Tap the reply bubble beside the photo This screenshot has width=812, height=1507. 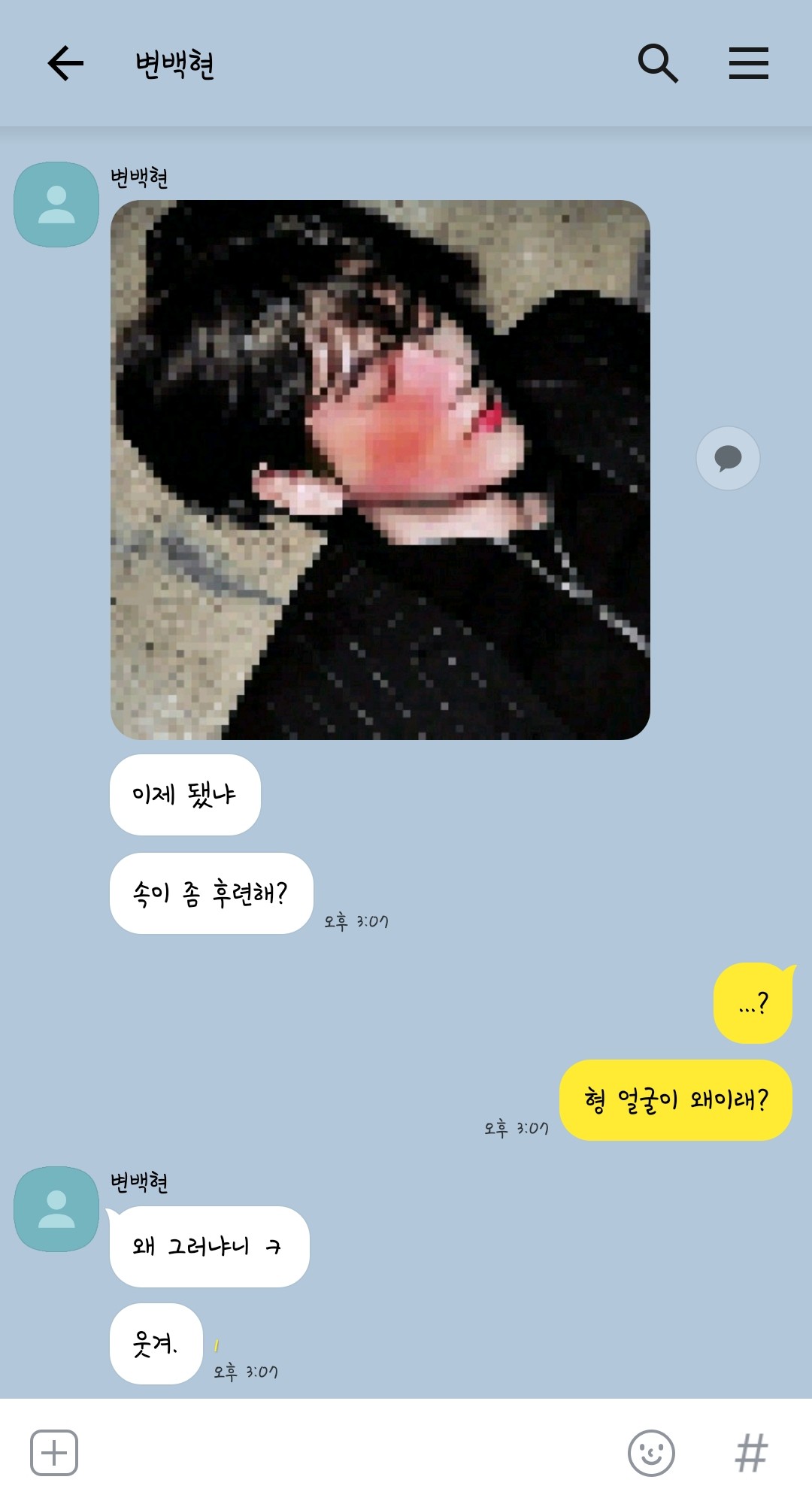[x=727, y=459]
